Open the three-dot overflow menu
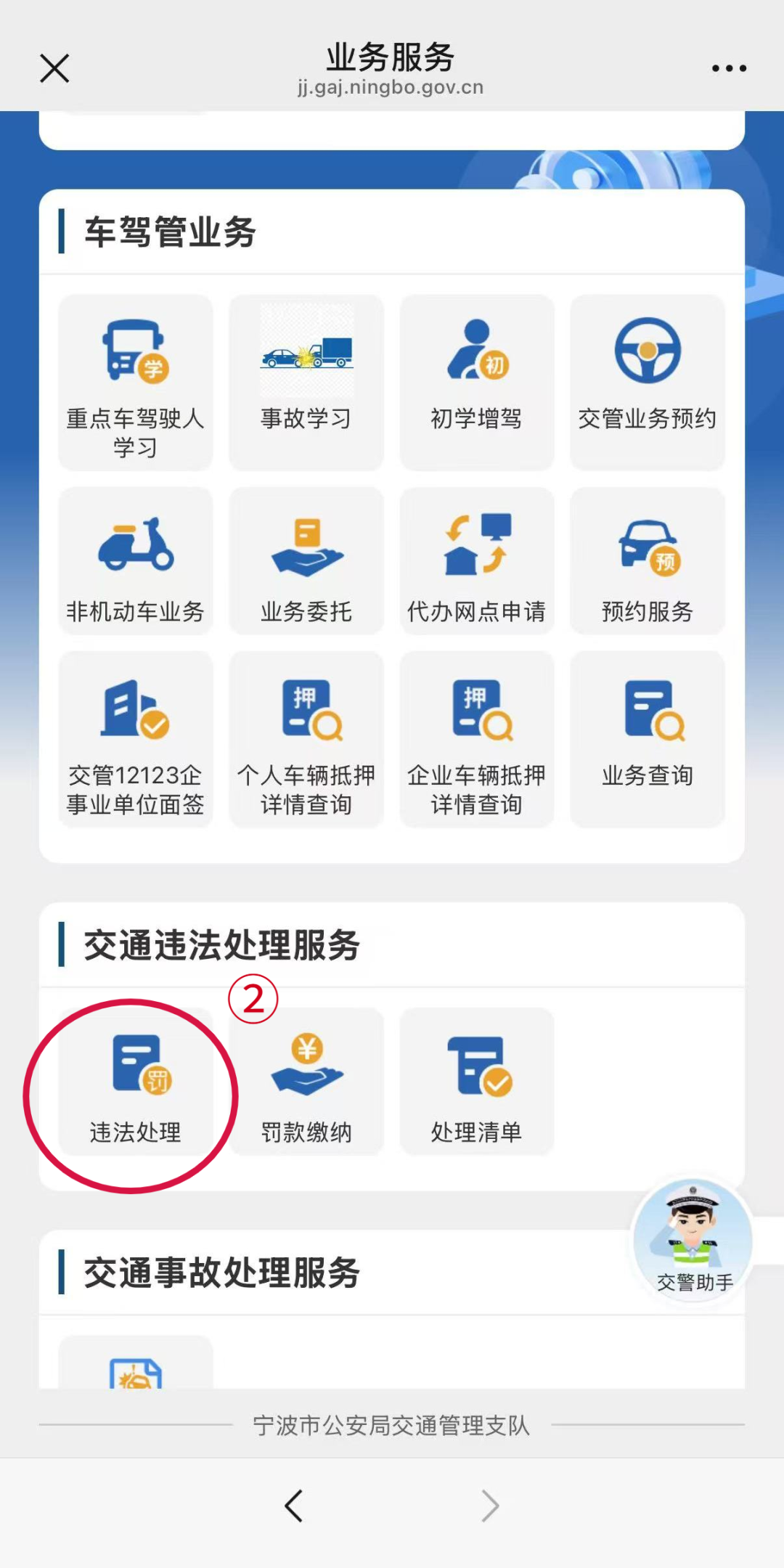The width and height of the screenshot is (784, 1568). (x=729, y=69)
